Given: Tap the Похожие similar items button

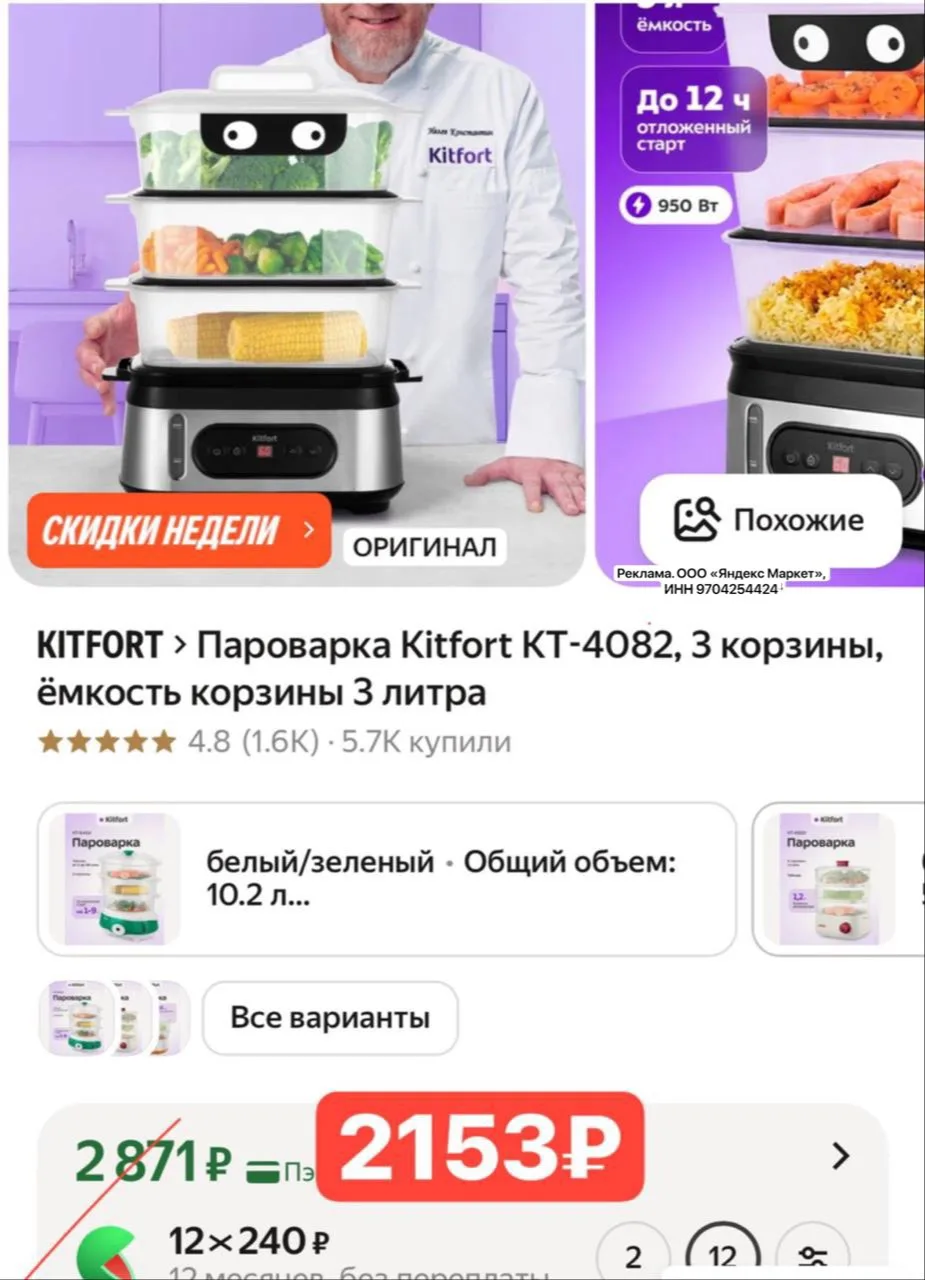Looking at the screenshot, I should [x=770, y=520].
